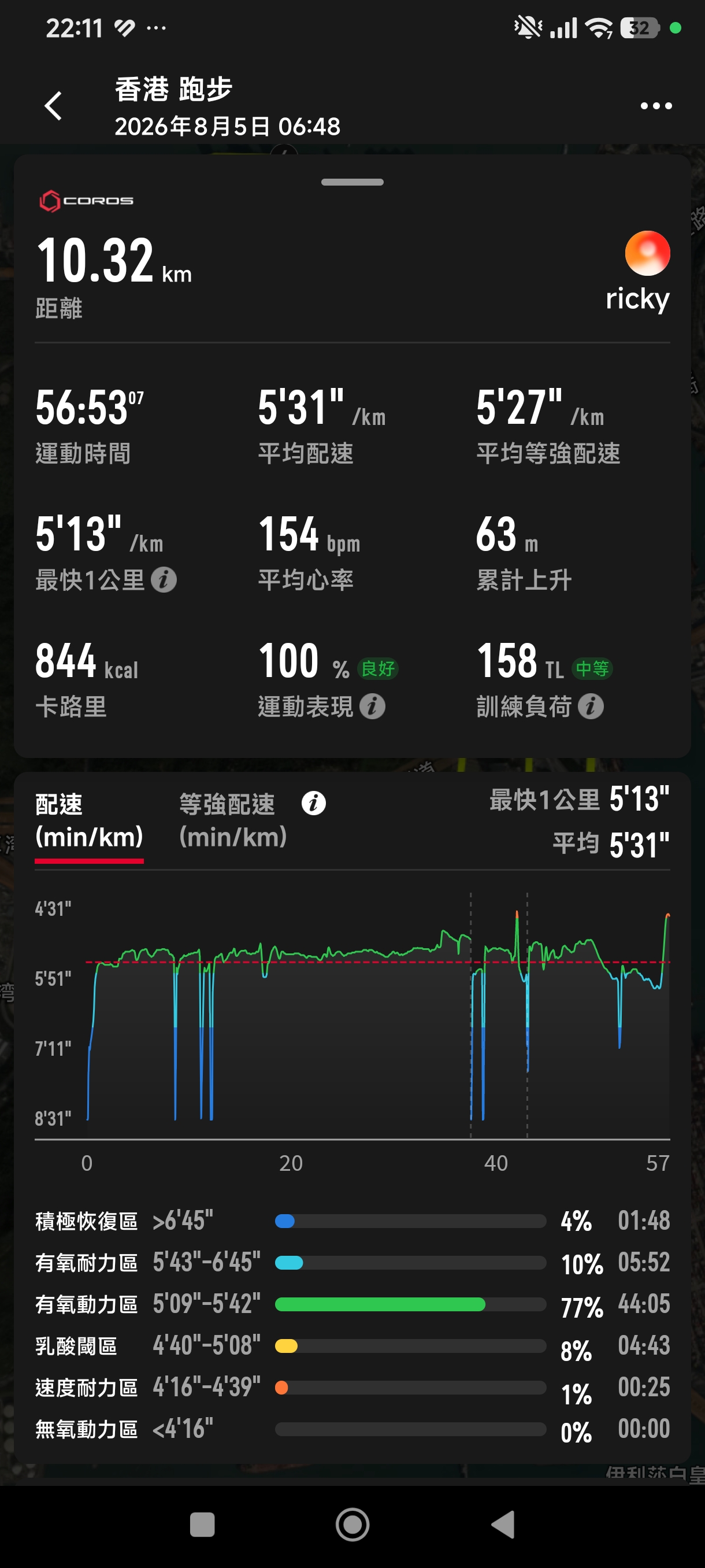Go back using the header arrow

coord(54,106)
